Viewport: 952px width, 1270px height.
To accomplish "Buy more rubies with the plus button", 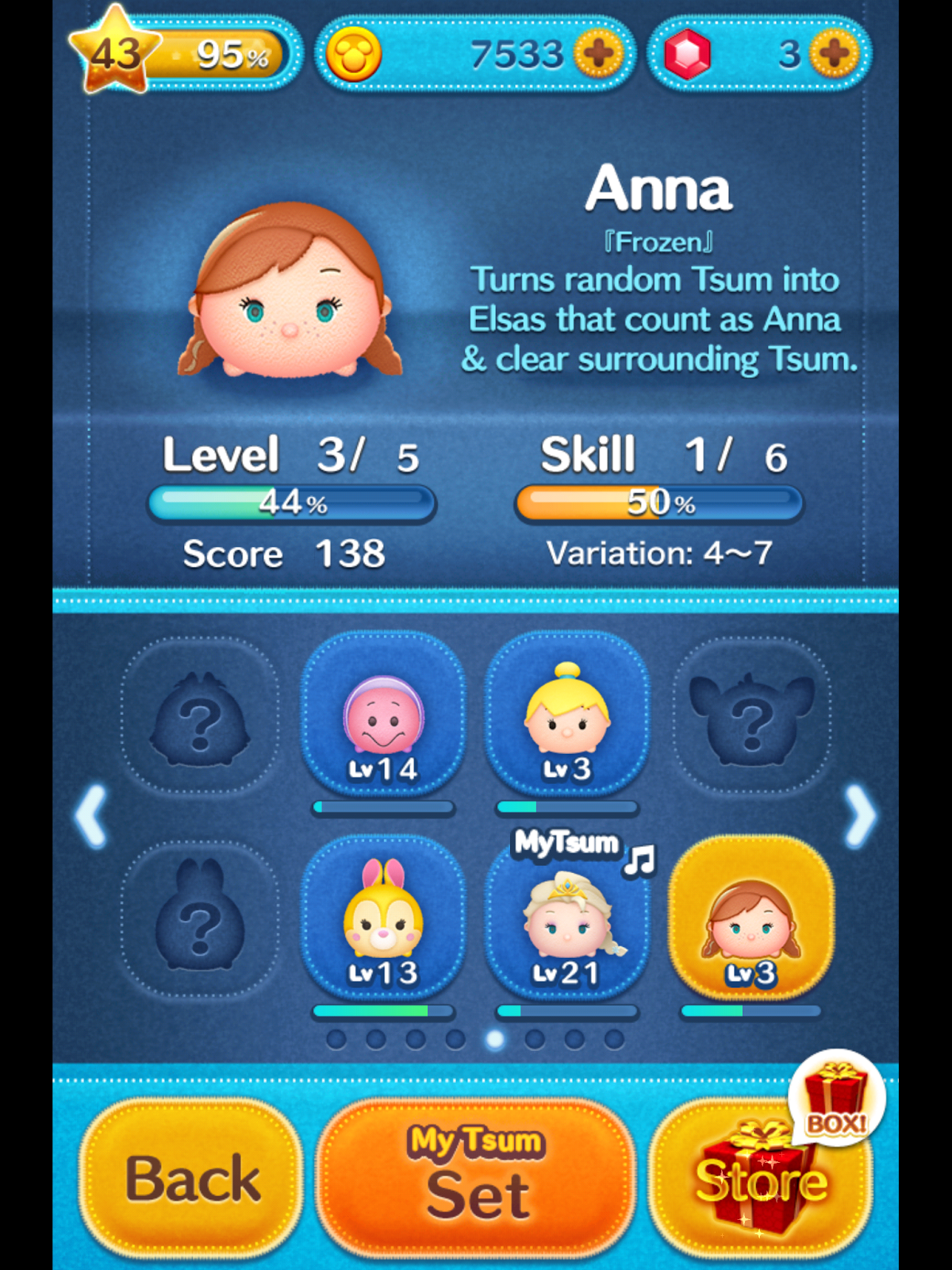I will [x=834, y=55].
